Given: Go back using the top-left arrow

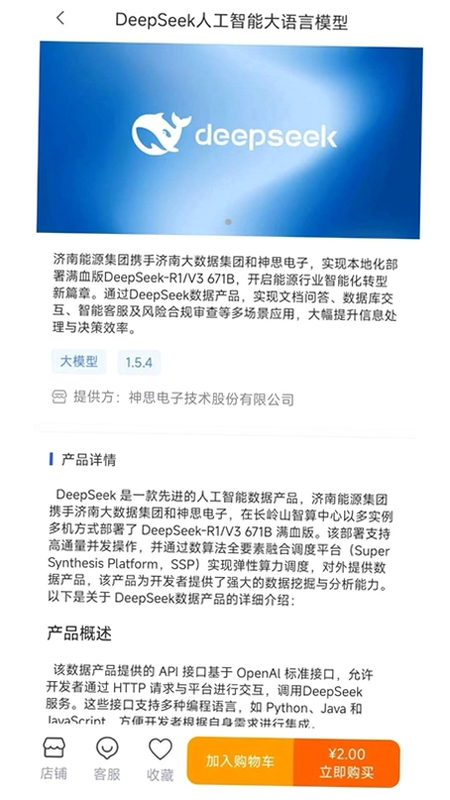Looking at the screenshot, I should (60, 19).
